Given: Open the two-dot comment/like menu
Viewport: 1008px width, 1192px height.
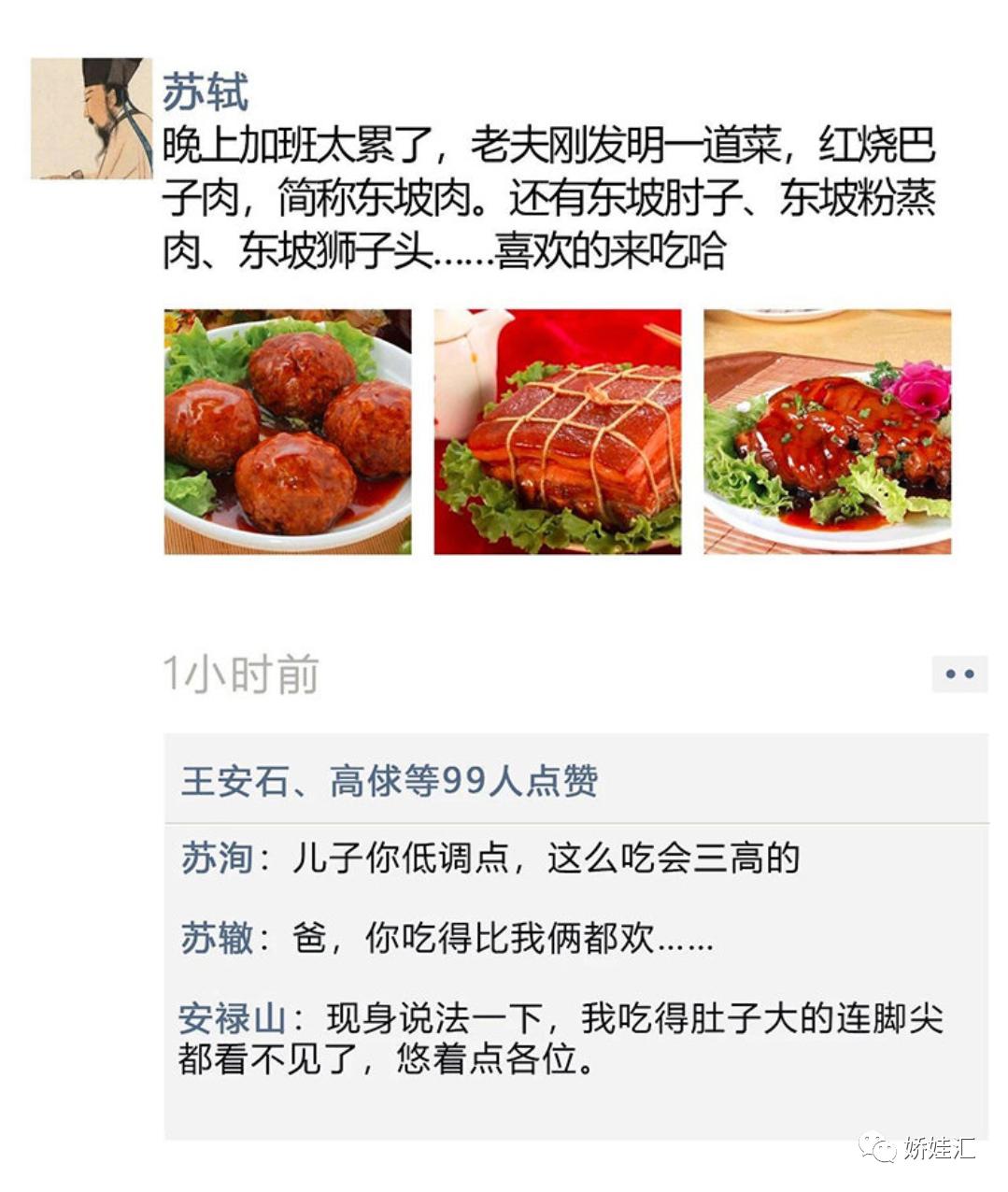Looking at the screenshot, I should [961, 674].
